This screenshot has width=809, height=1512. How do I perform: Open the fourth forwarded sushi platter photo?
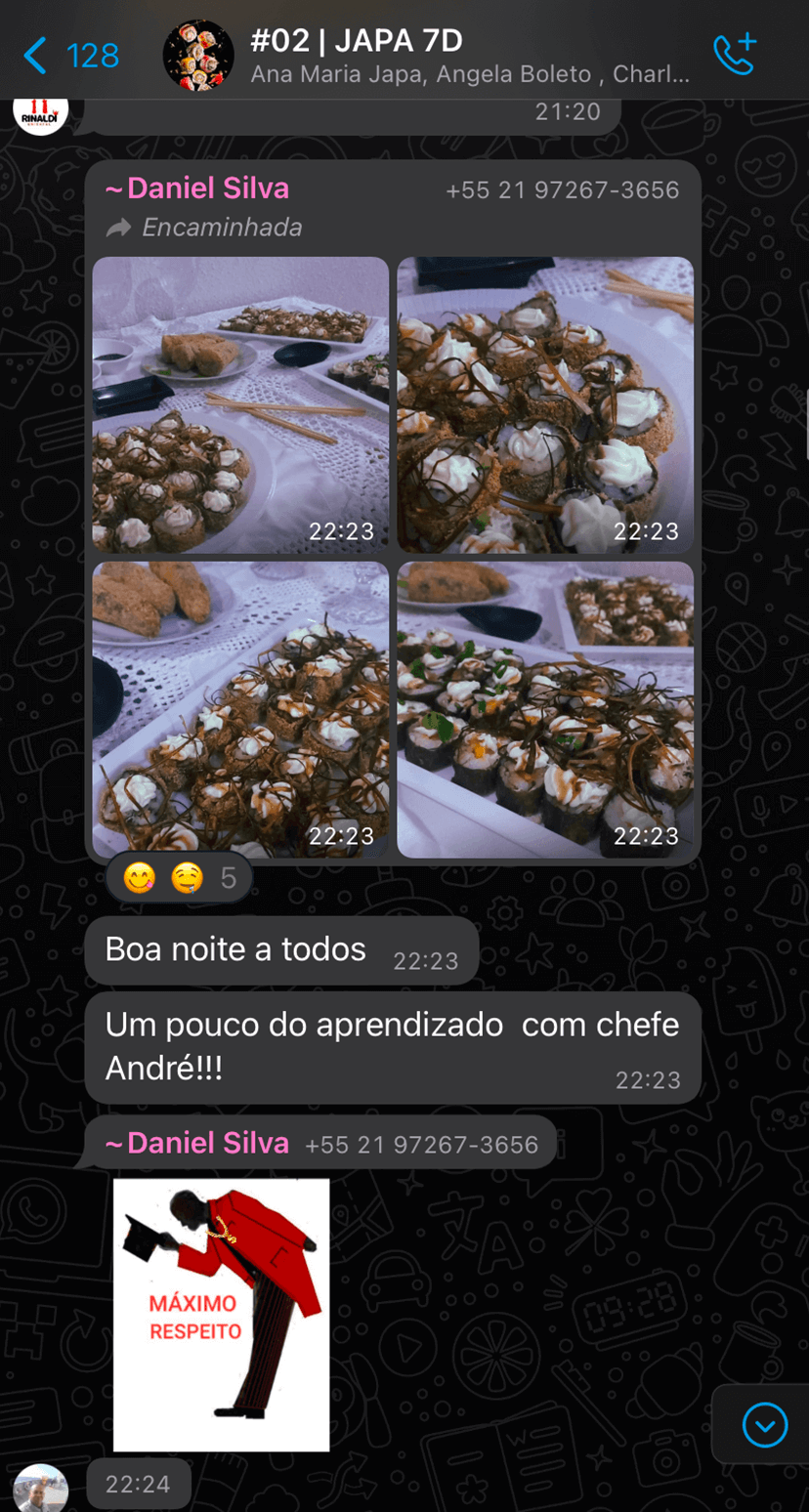pyautogui.click(x=545, y=709)
